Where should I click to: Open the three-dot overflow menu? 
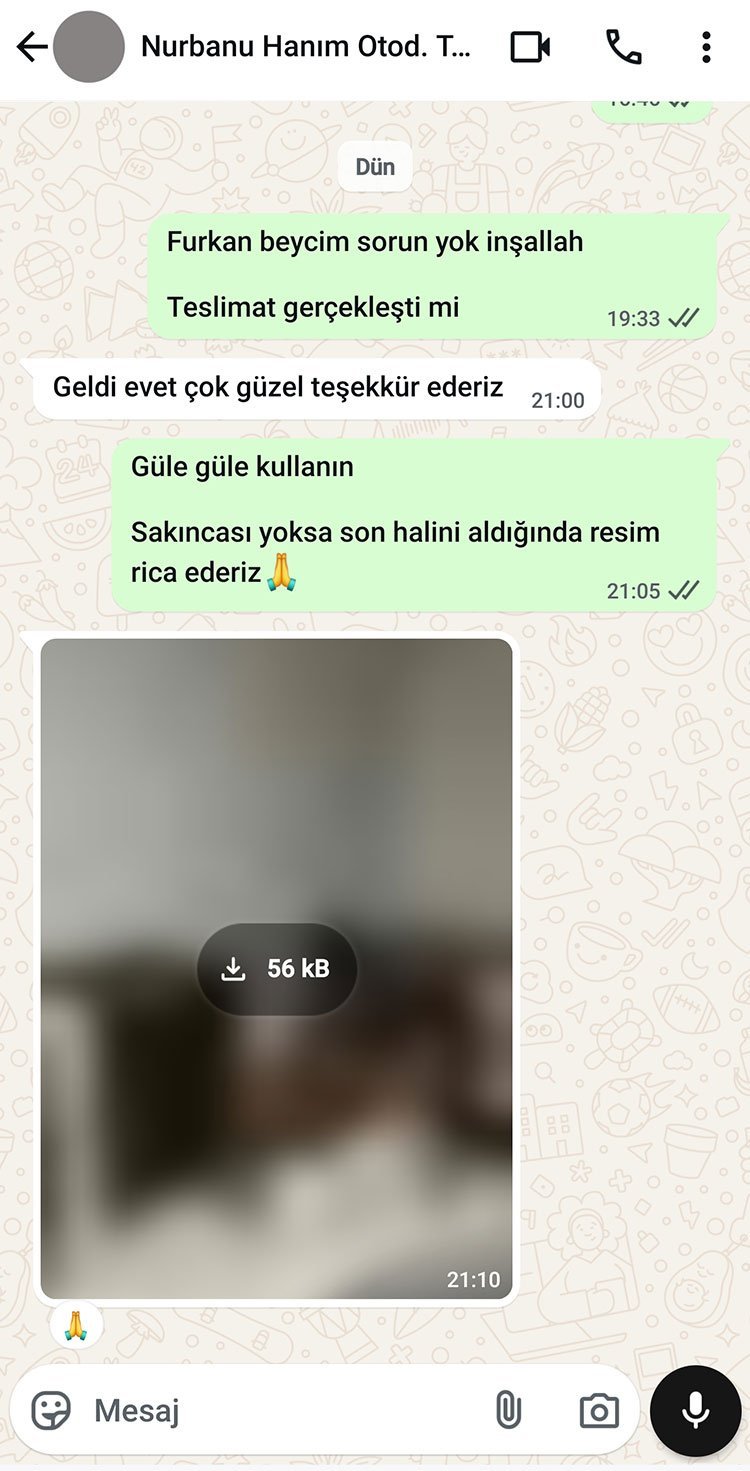point(706,47)
